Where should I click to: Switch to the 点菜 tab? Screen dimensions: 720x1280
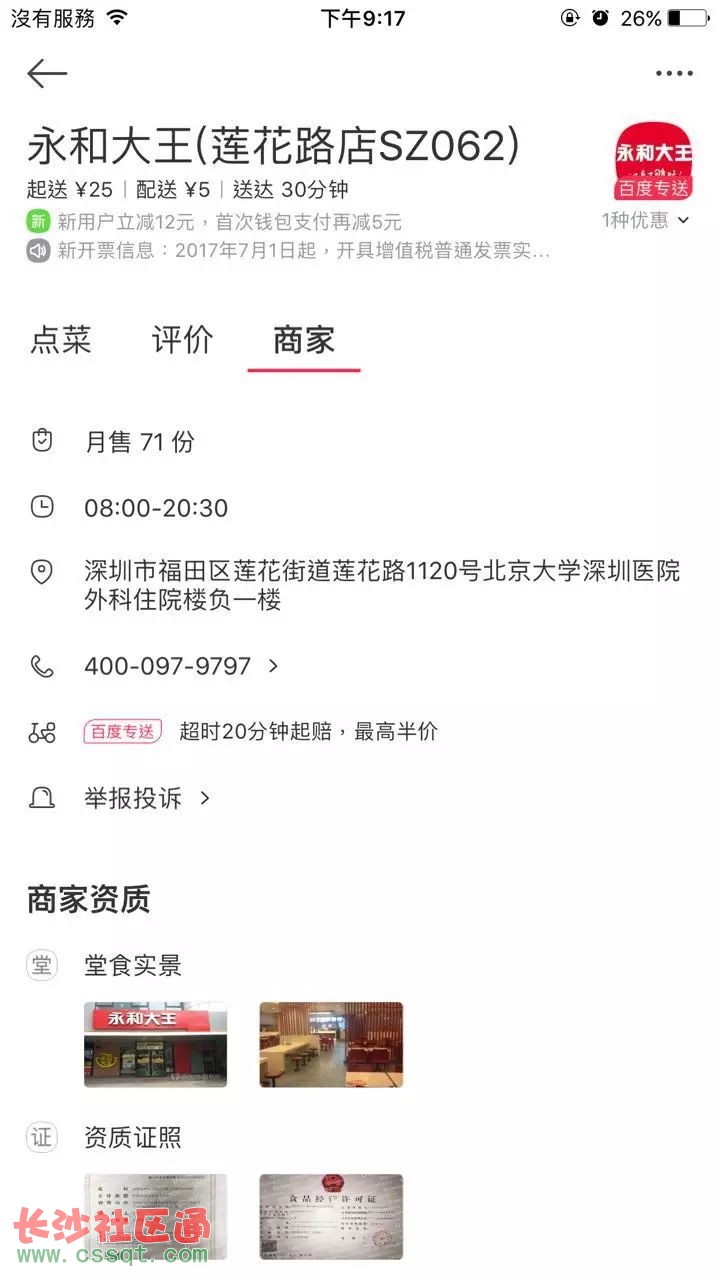pos(61,340)
